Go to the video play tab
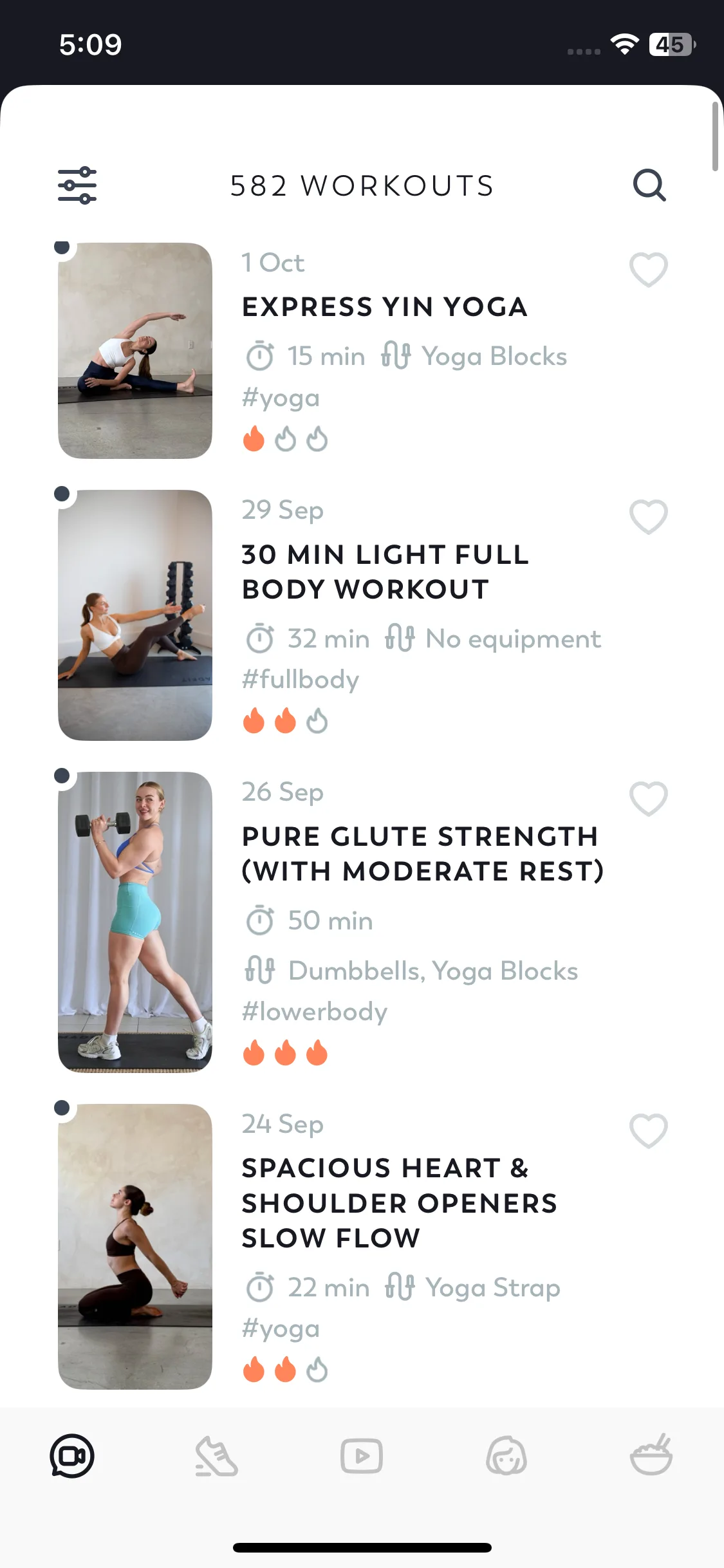This screenshot has height=1568, width=724. 362,1456
